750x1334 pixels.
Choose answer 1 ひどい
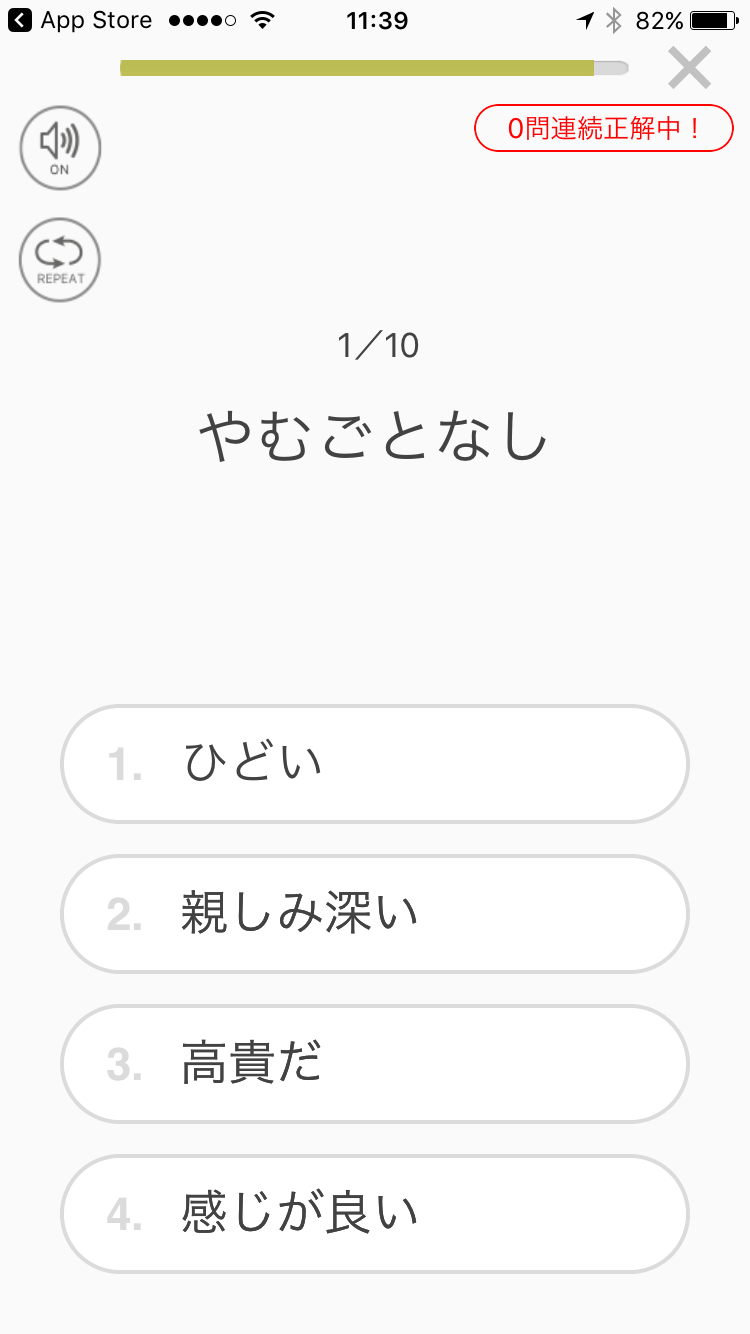click(x=375, y=764)
